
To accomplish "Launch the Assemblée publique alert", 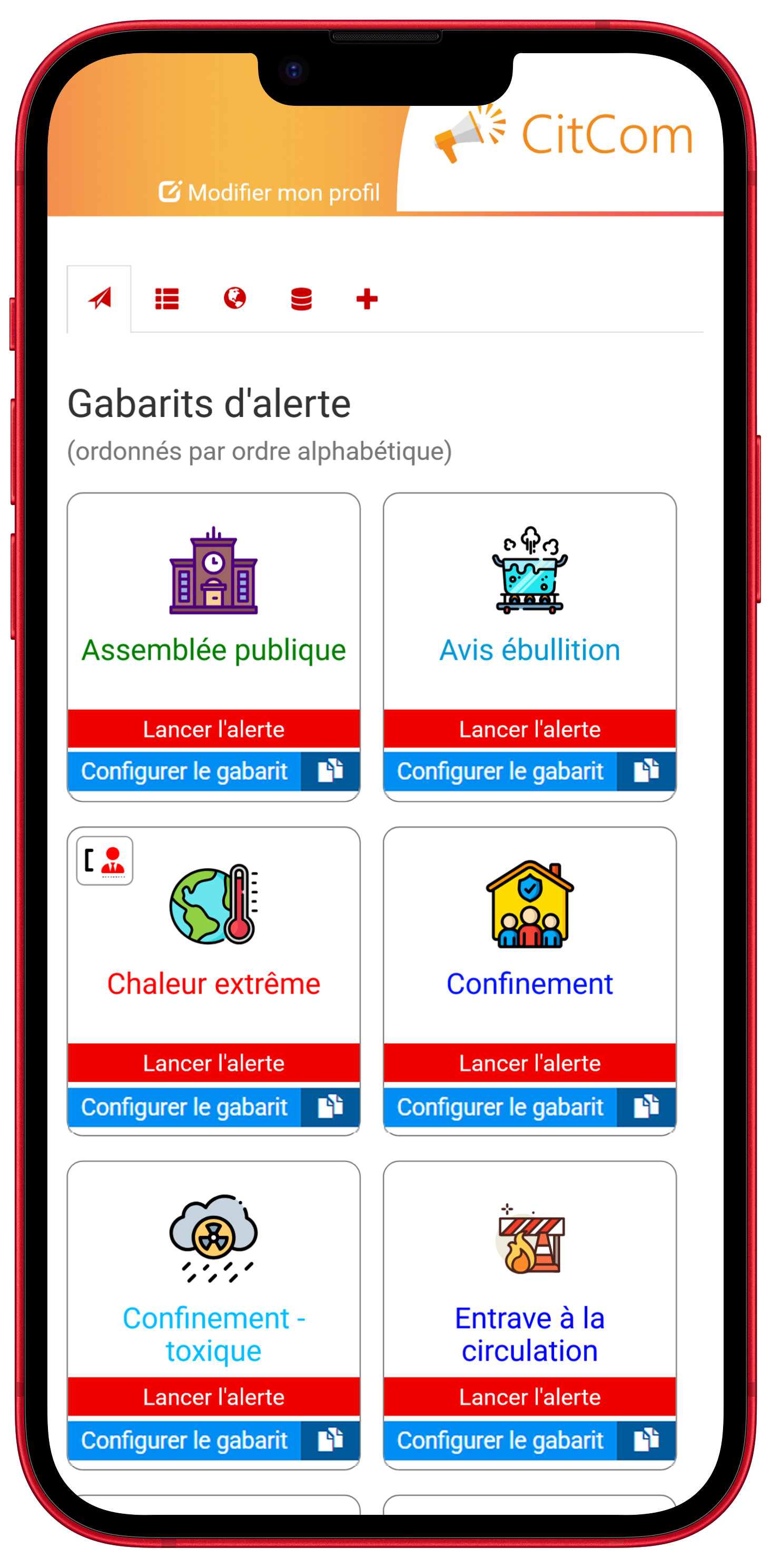I will (x=214, y=729).
